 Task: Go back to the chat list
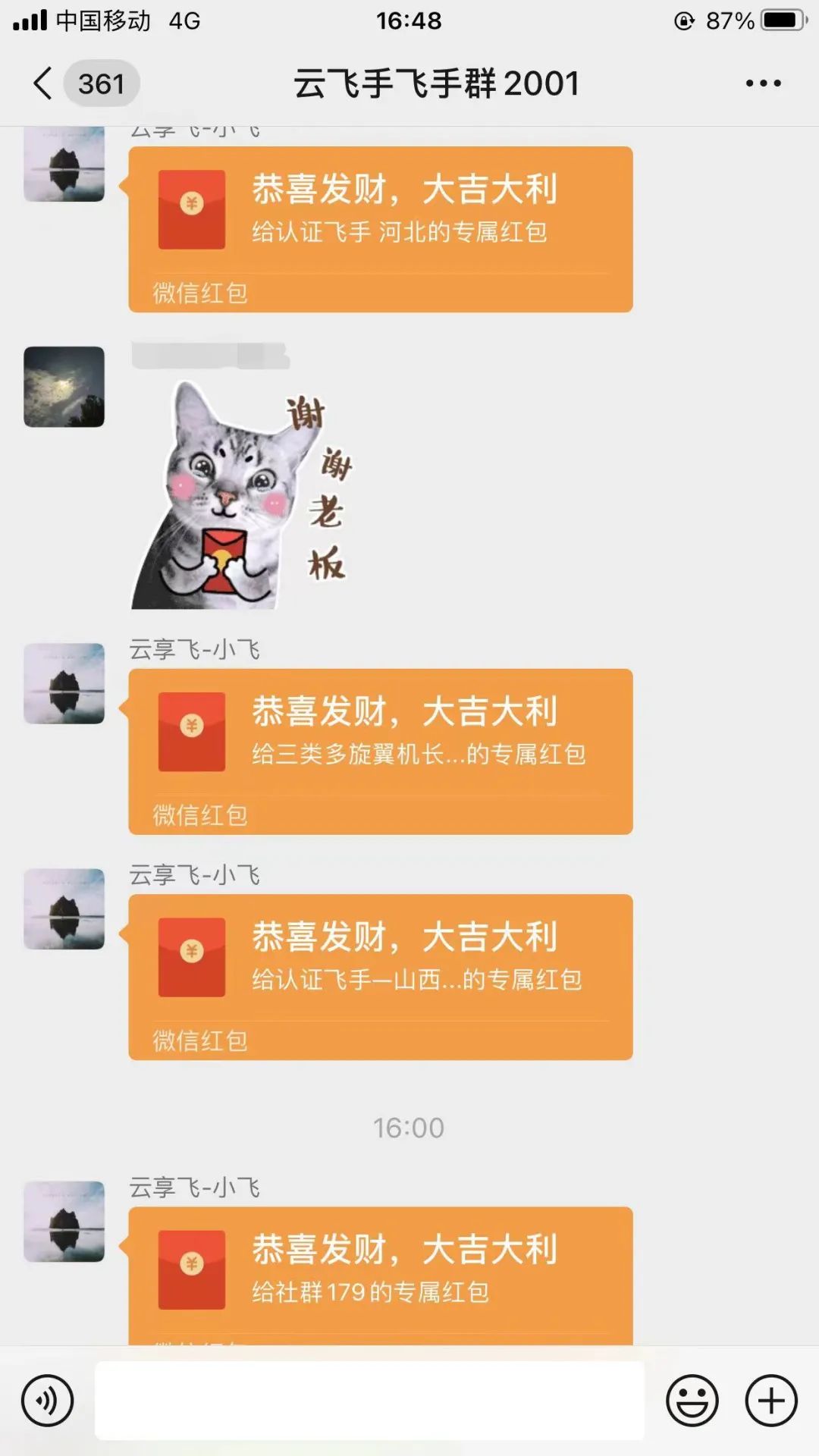point(44,83)
